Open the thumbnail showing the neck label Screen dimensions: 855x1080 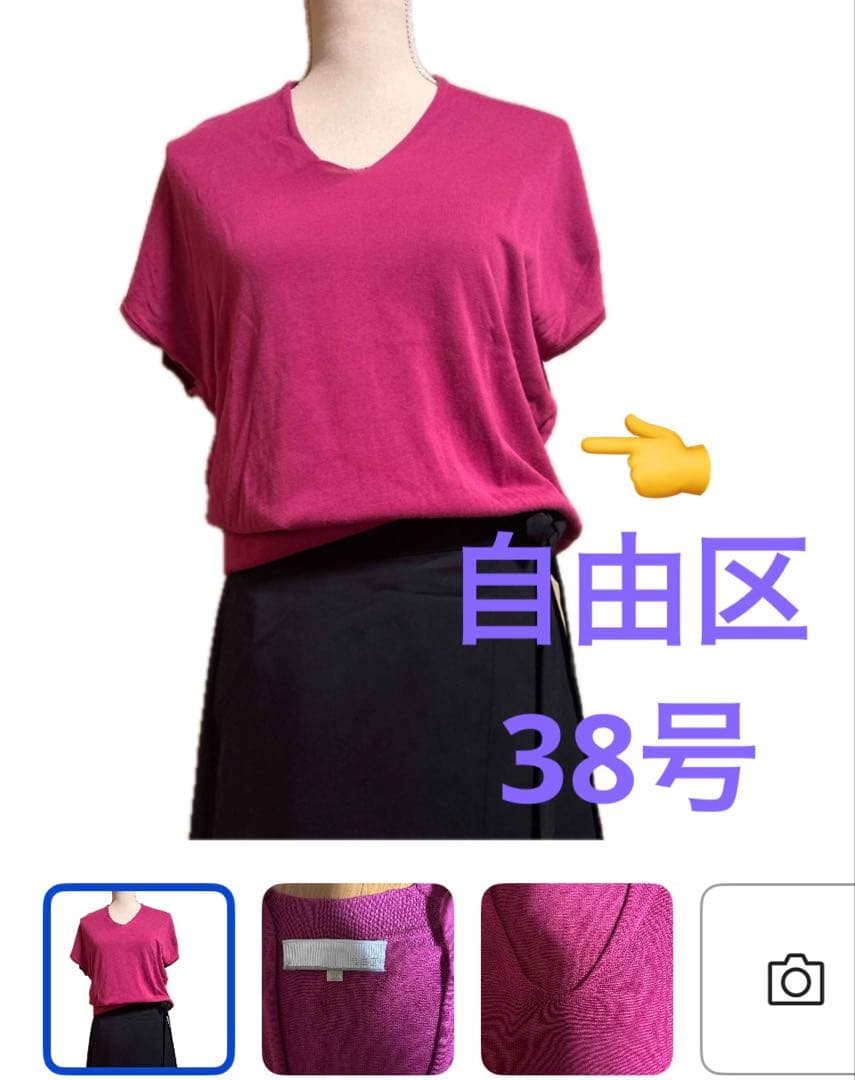tap(358, 978)
